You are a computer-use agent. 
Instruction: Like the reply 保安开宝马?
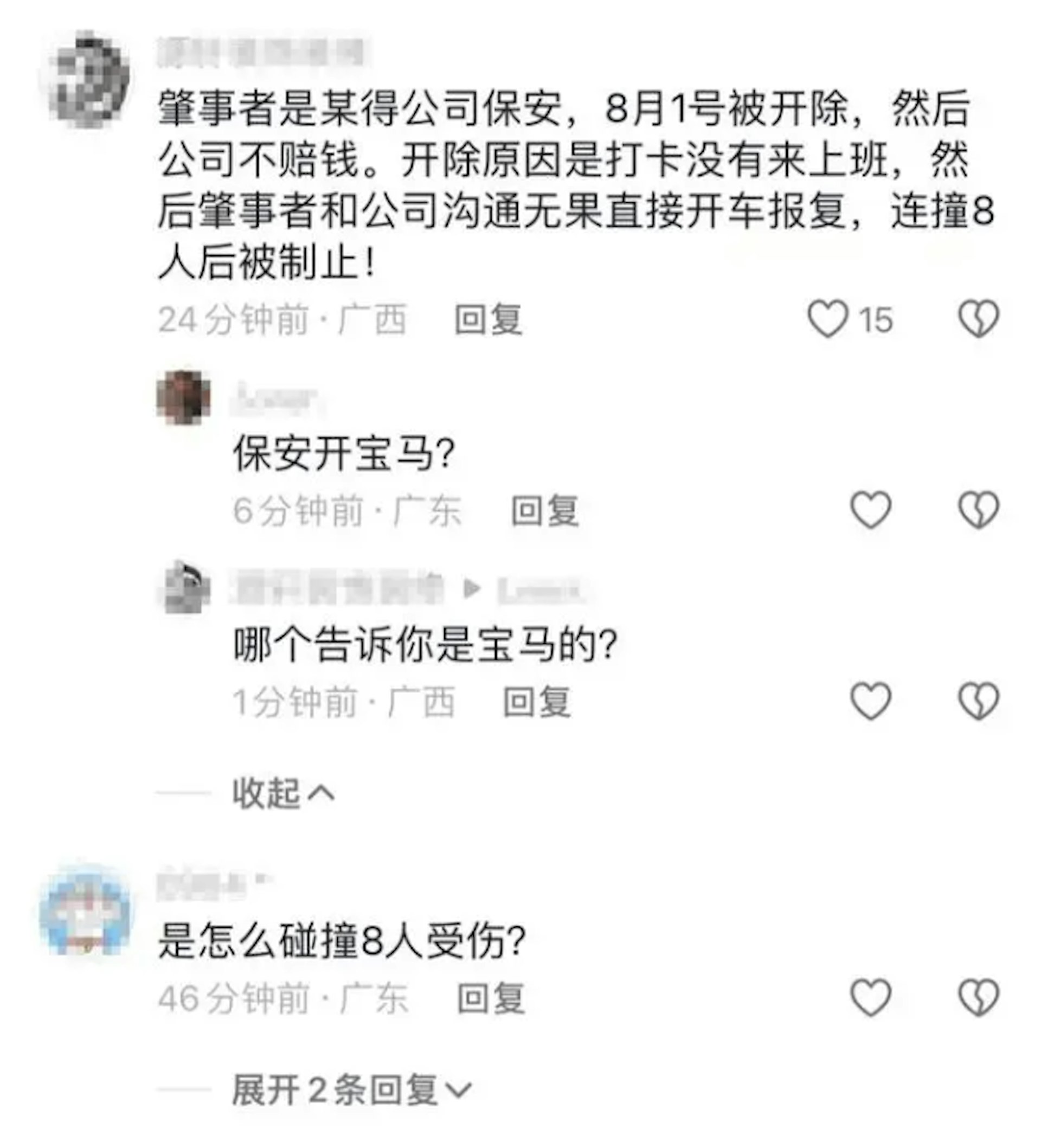coord(870,510)
